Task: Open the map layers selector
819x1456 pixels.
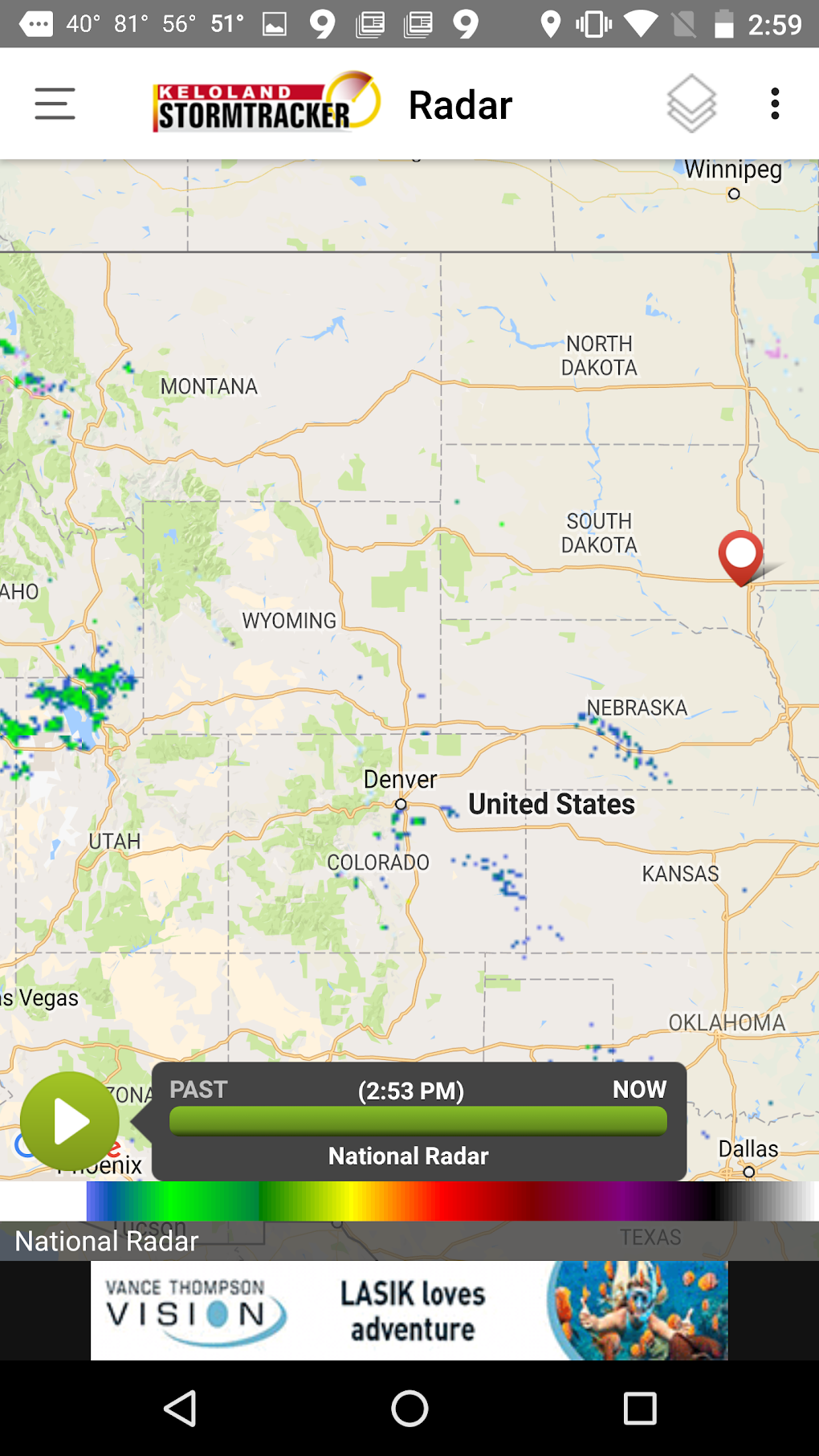Action: coord(691,104)
